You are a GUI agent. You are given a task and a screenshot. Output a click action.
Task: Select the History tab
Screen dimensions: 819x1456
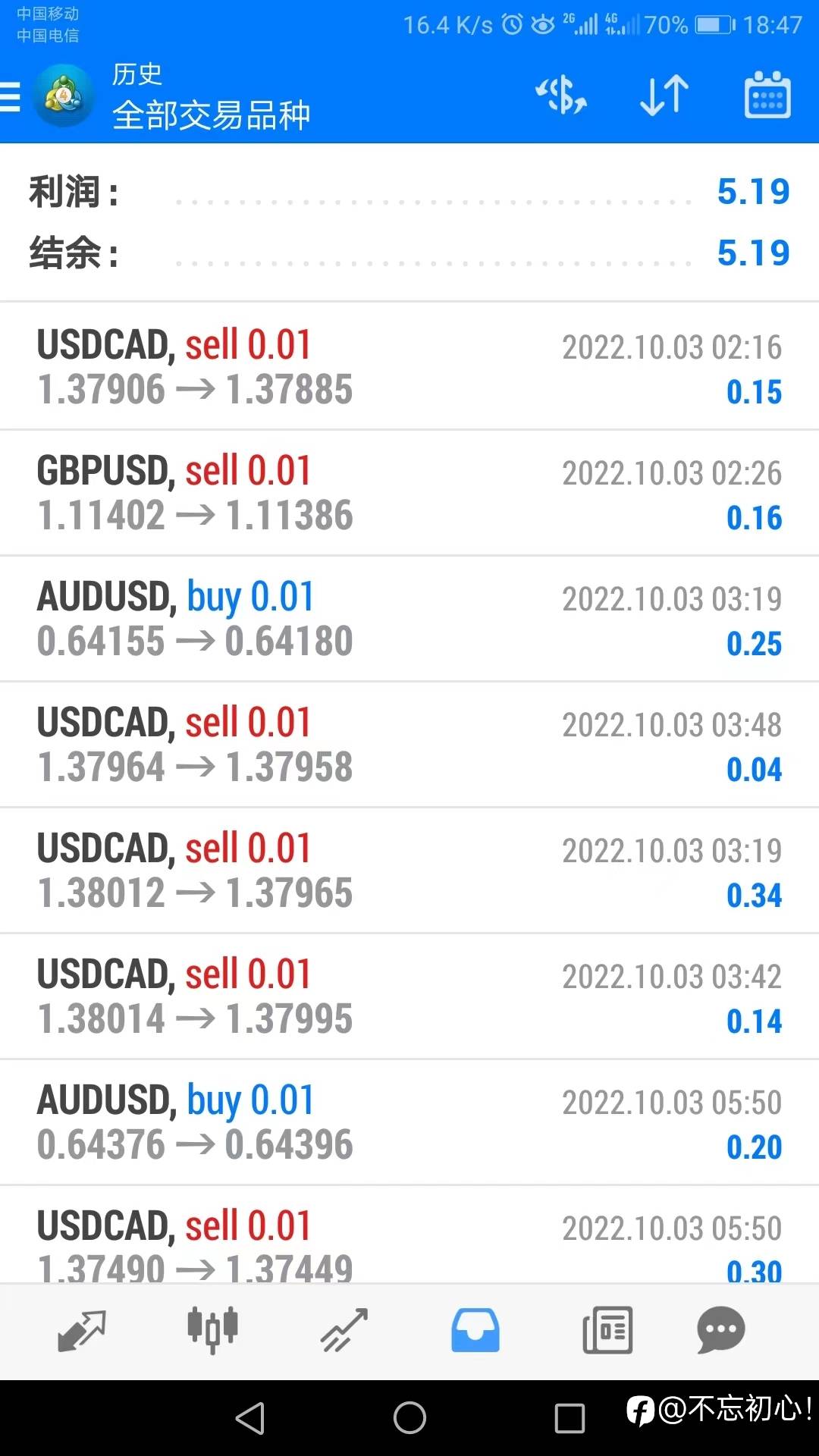(x=475, y=1330)
